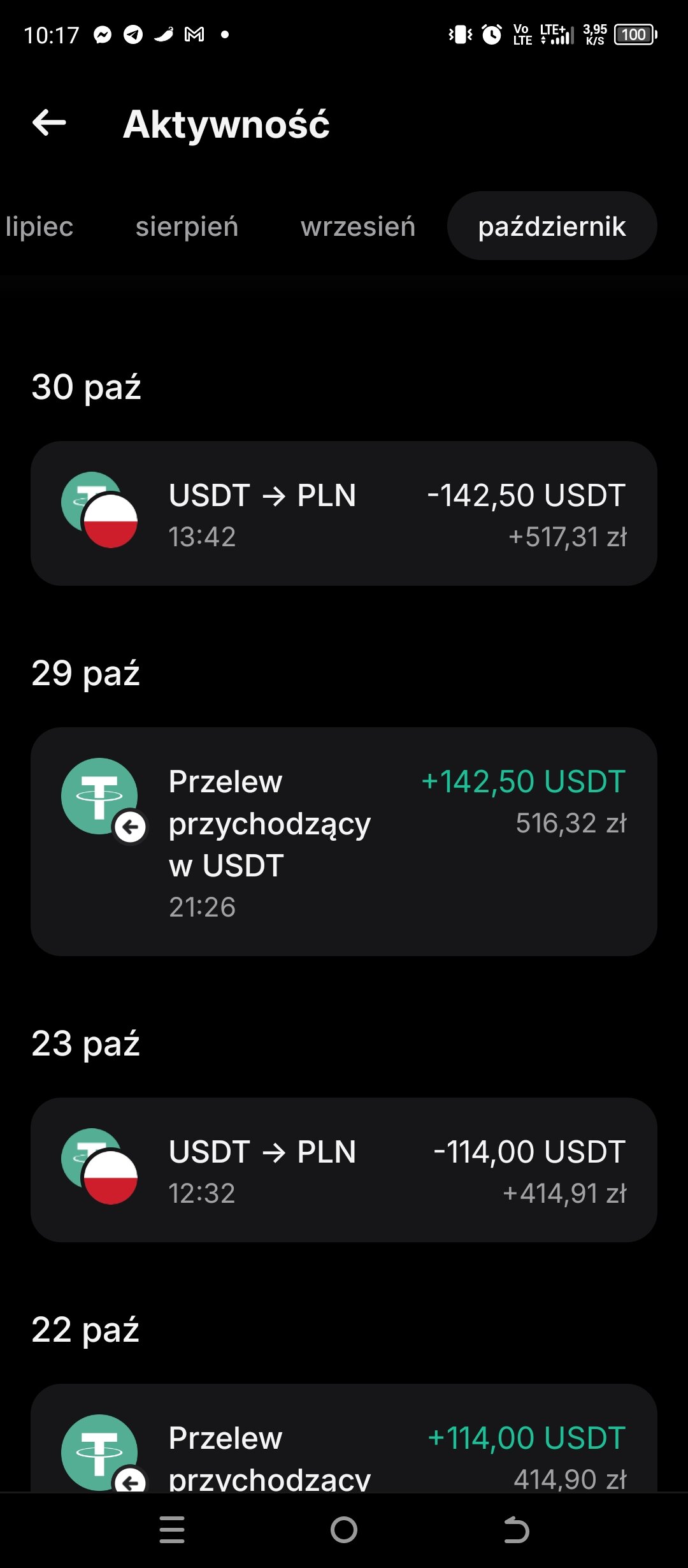
Task: Open the 23 paź USDT → PLN exchange
Action: pos(344,1170)
